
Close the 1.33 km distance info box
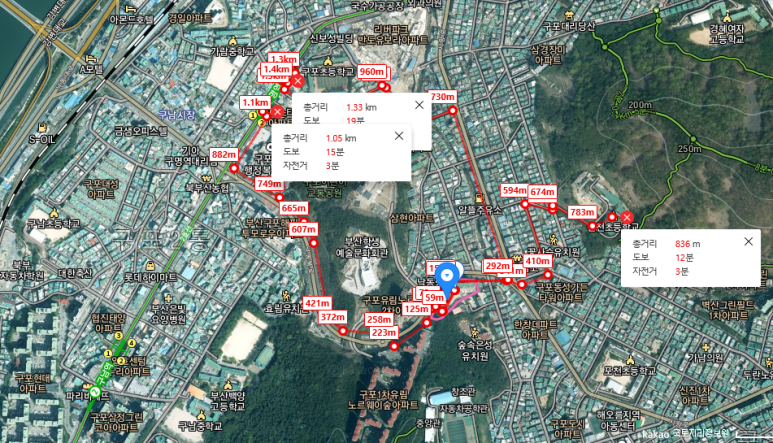(x=418, y=104)
